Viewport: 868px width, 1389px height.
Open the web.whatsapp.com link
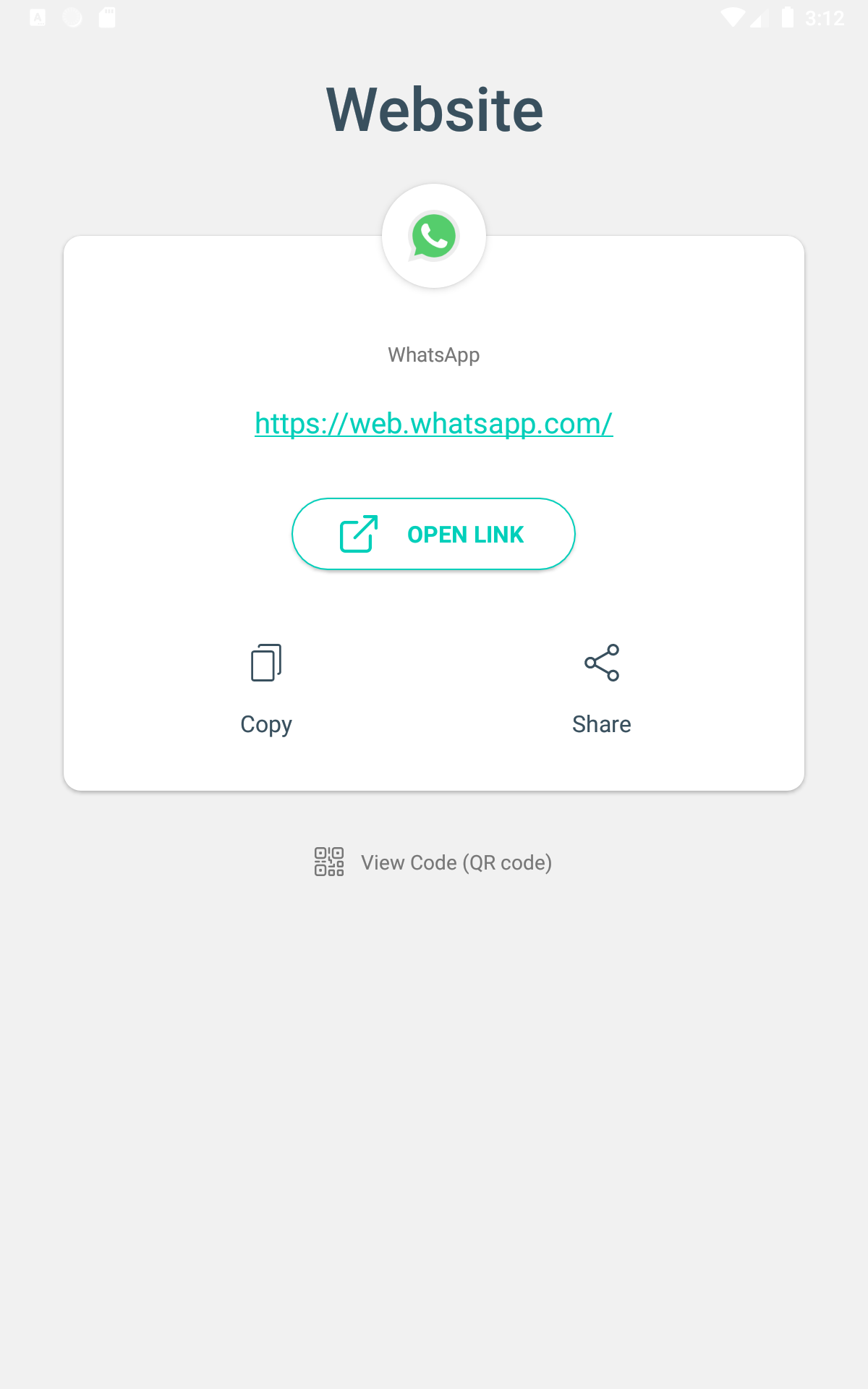click(x=434, y=424)
